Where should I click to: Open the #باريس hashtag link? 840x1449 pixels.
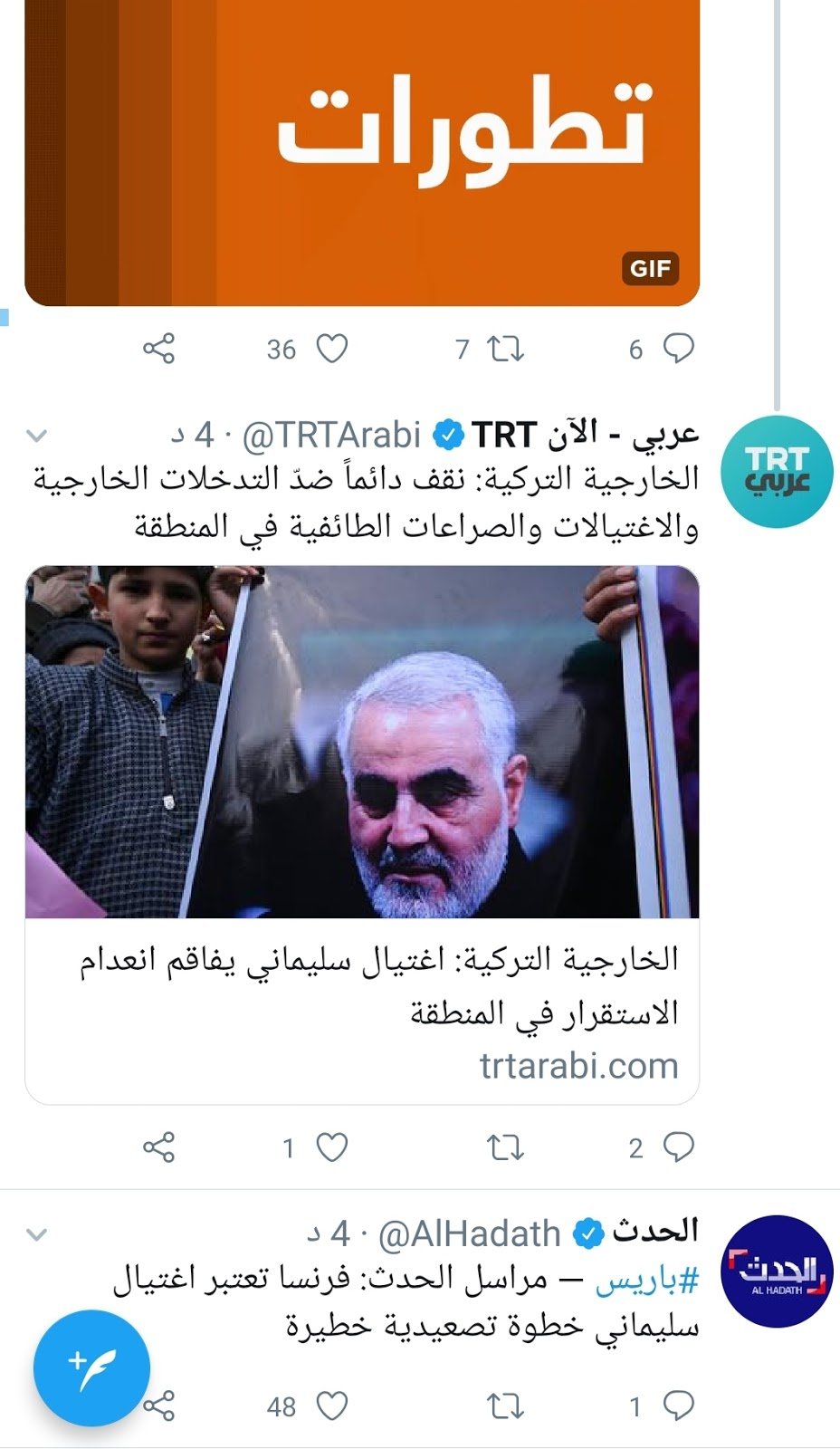[647, 1280]
